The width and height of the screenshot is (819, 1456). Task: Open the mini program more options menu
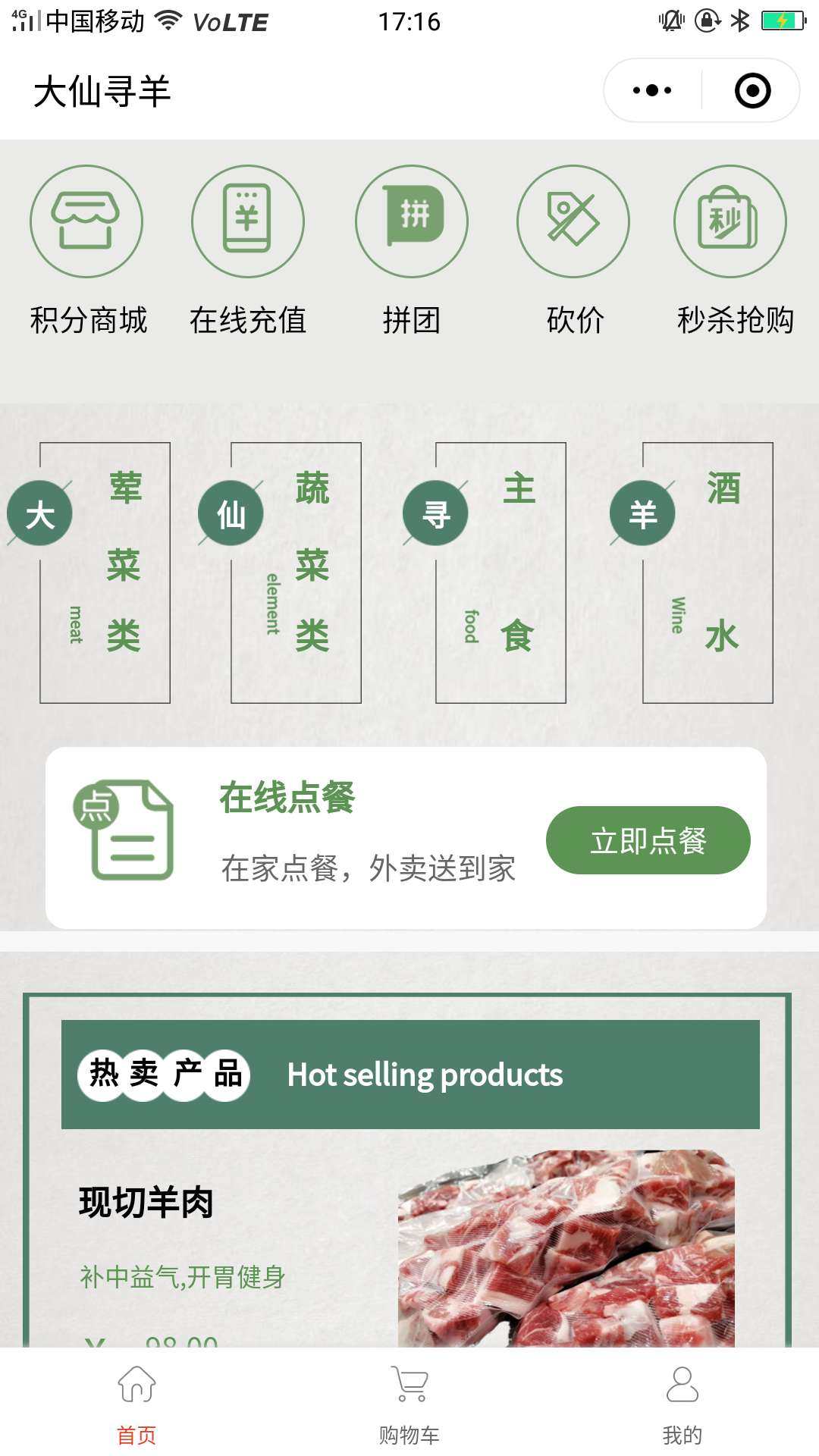pyautogui.click(x=652, y=91)
